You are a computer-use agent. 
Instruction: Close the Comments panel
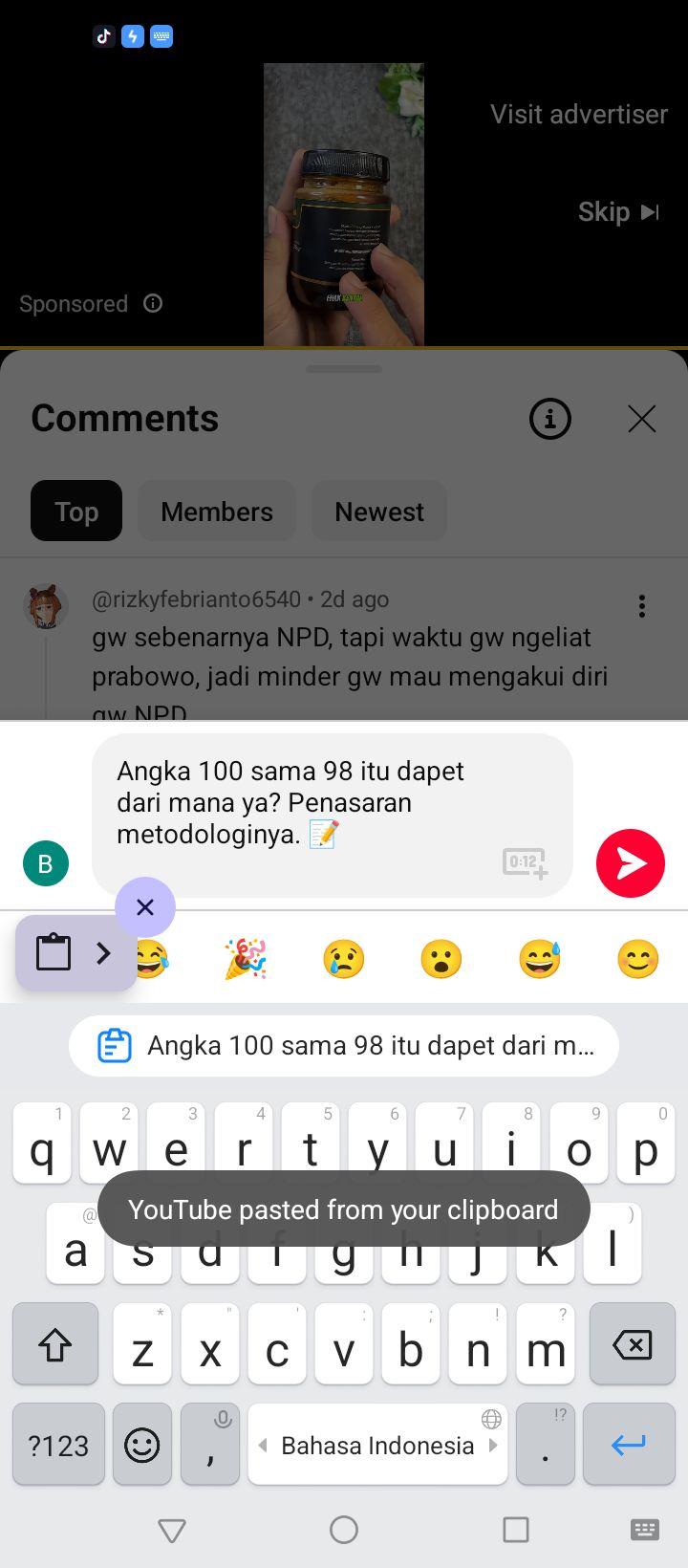(642, 419)
